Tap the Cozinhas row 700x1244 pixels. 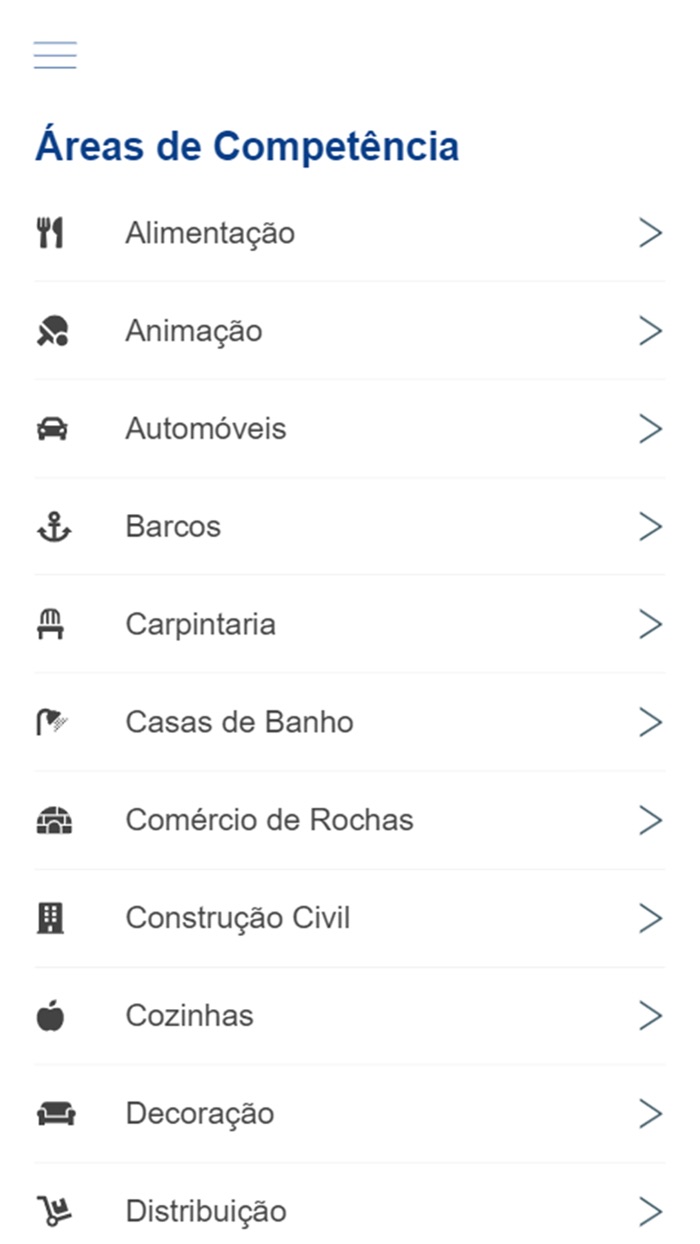189,1016
